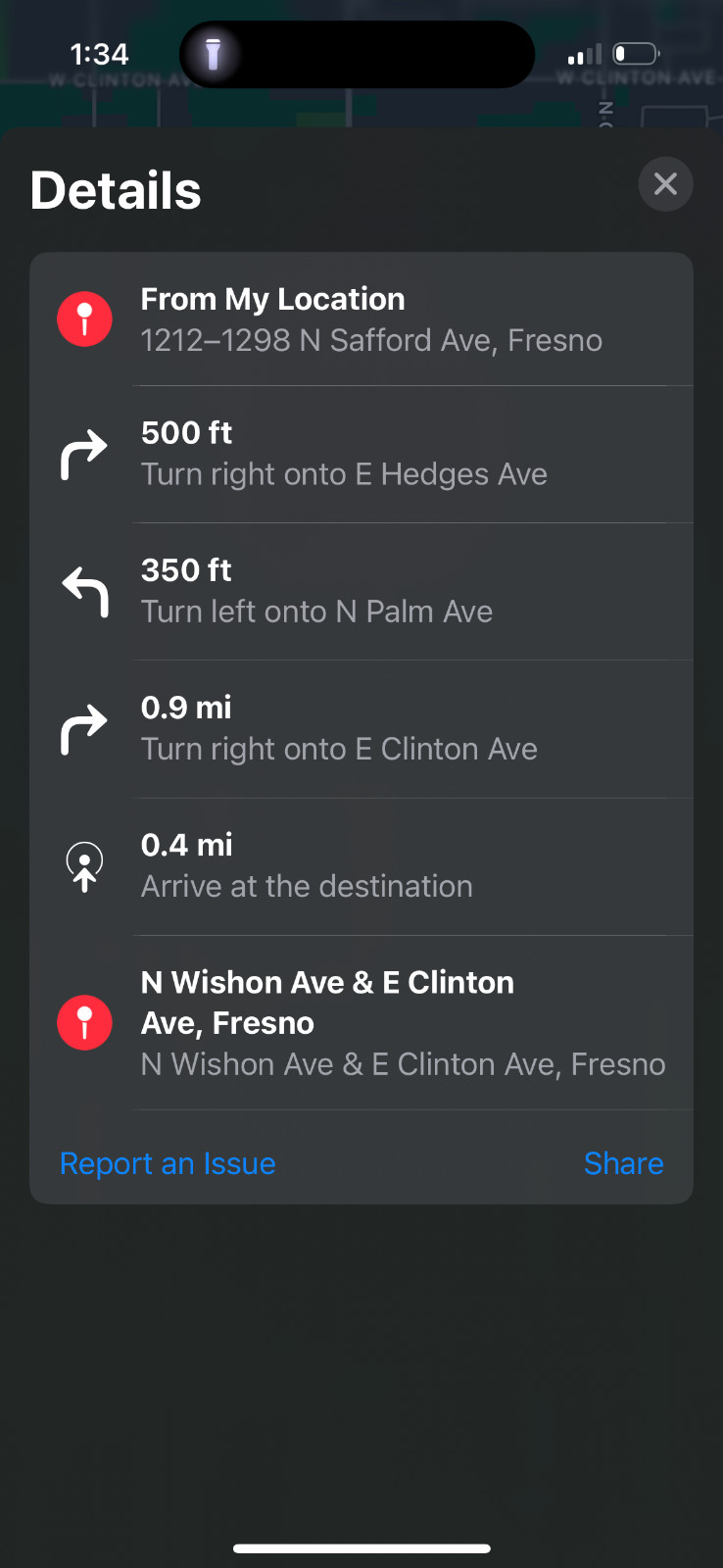Tap the red destination pin for N Wishon Ave
Image resolution: width=723 pixels, height=1568 pixels.
coord(84,1021)
